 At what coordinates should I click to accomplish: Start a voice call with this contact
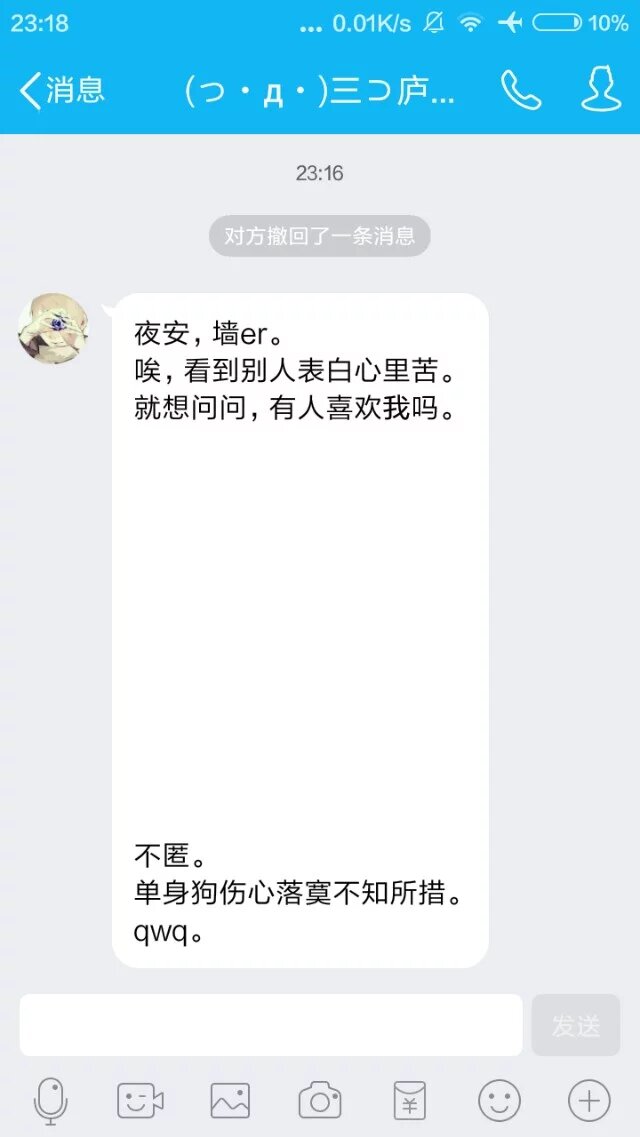(520, 90)
